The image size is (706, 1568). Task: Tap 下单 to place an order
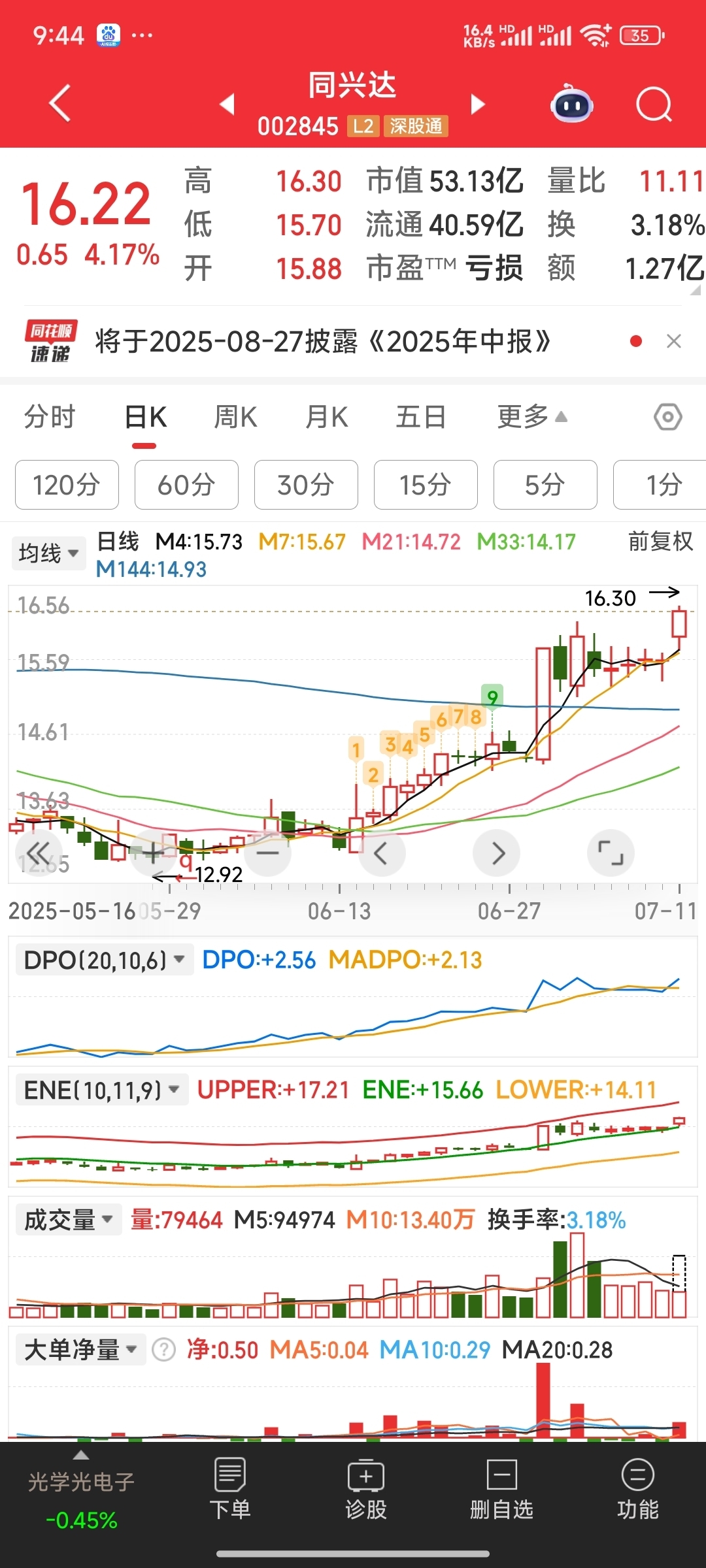tap(229, 1489)
